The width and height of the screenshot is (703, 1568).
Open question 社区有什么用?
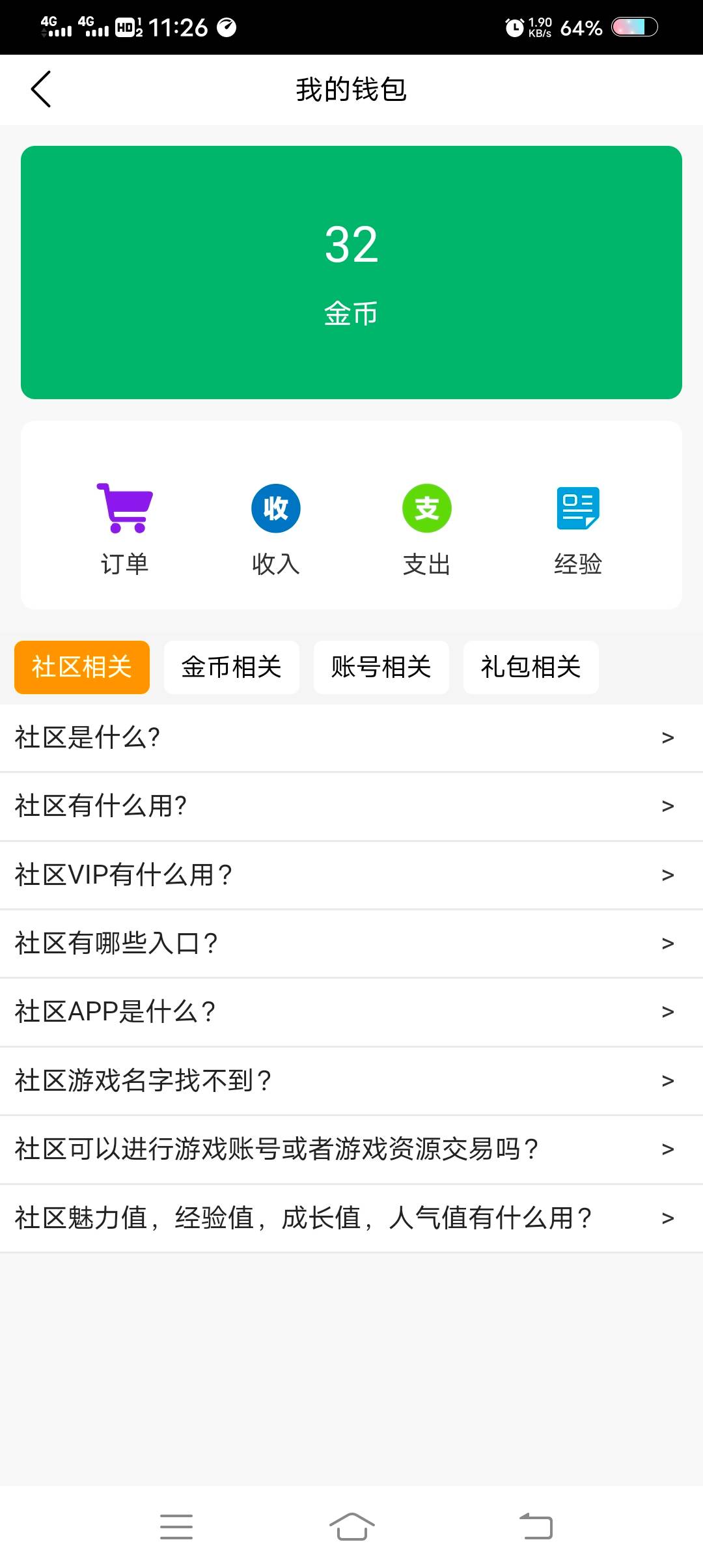click(x=351, y=806)
